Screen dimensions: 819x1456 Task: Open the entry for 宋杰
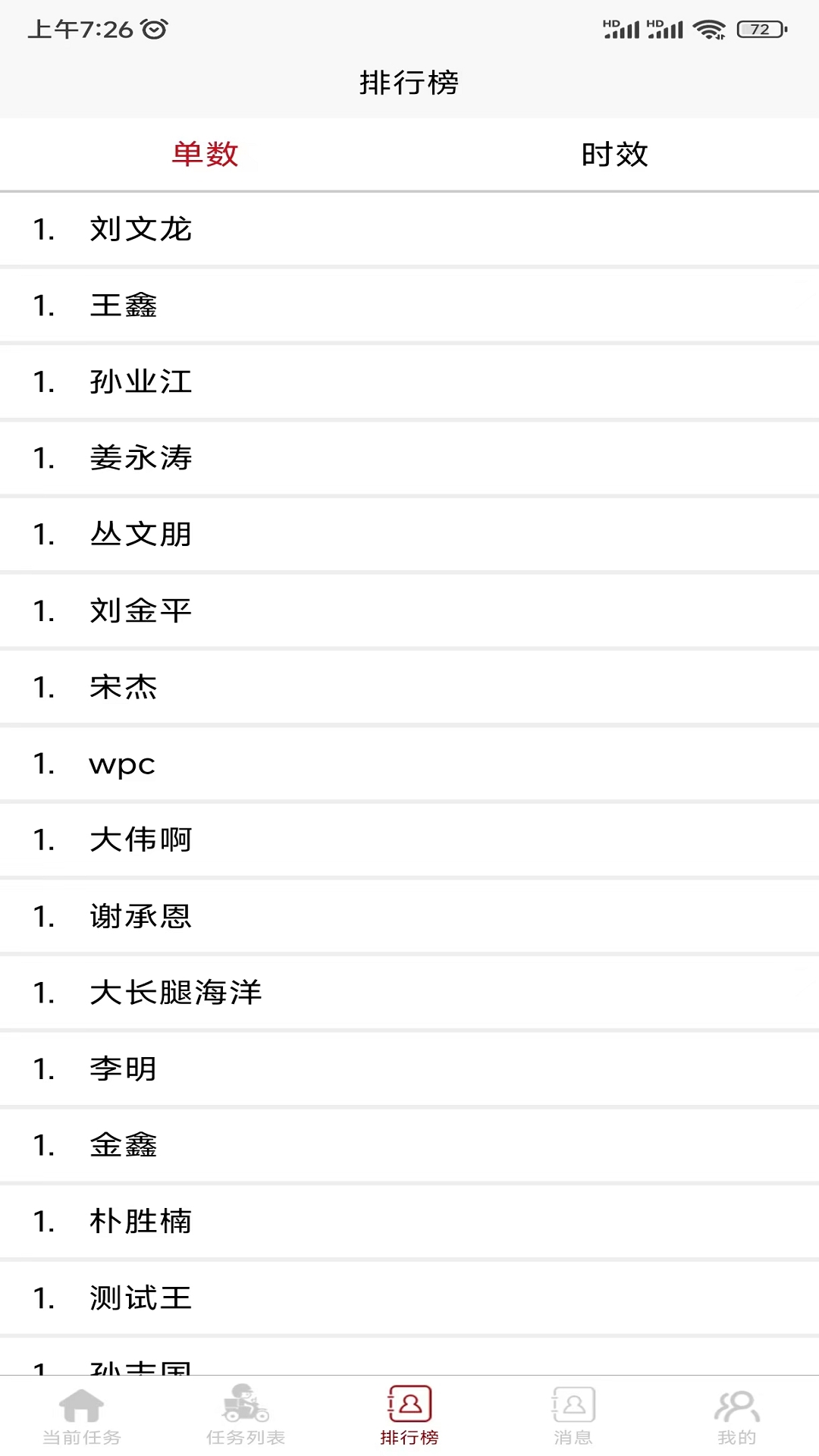pos(409,687)
